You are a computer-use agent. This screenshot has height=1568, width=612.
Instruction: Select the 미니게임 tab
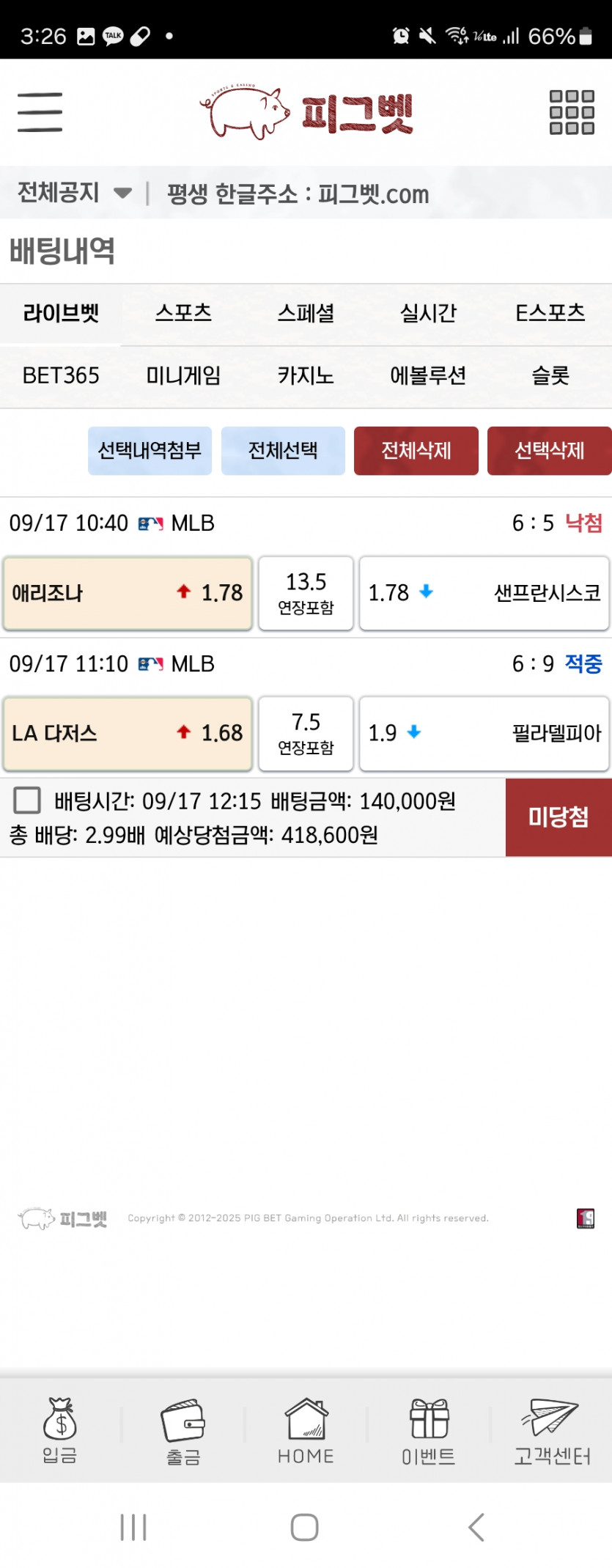(183, 376)
